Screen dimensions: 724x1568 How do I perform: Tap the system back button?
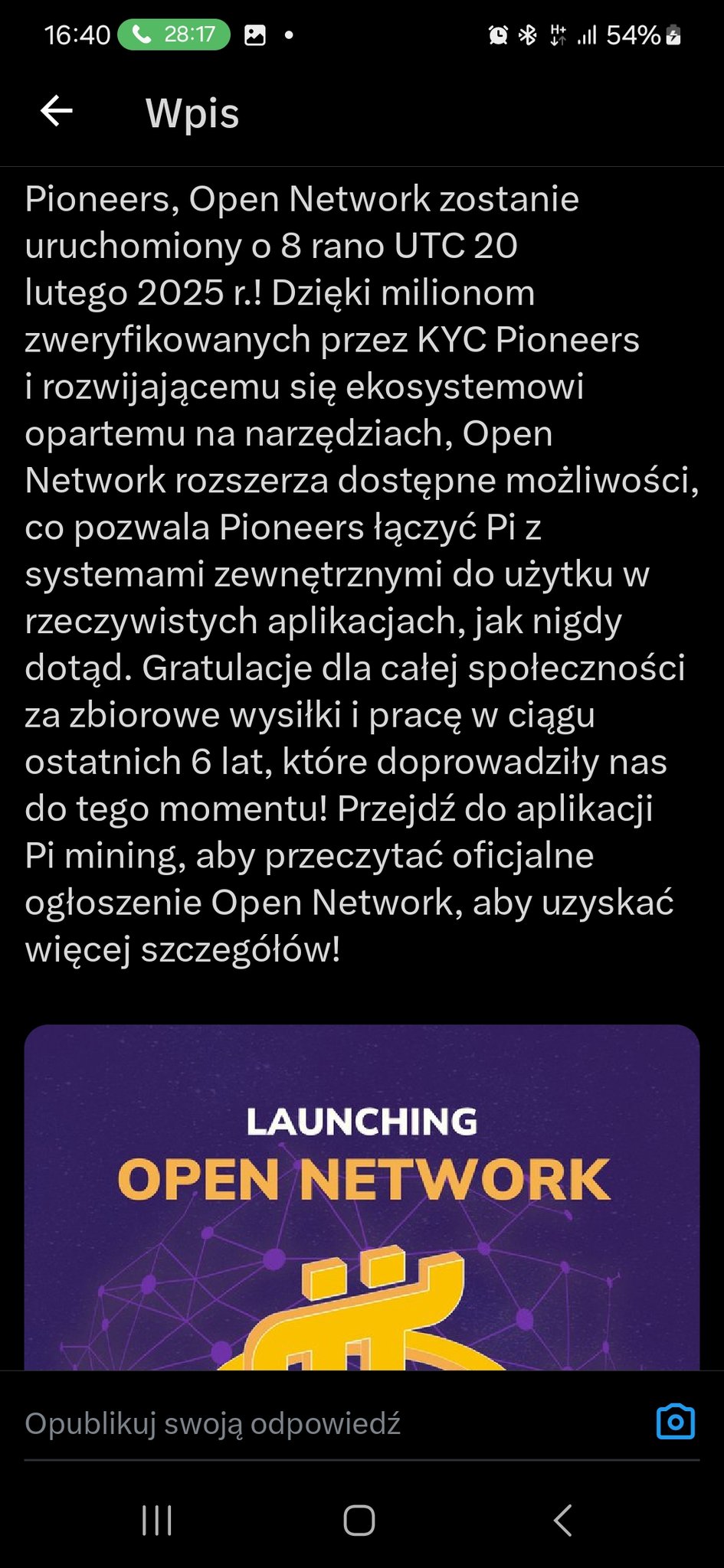(563, 1521)
